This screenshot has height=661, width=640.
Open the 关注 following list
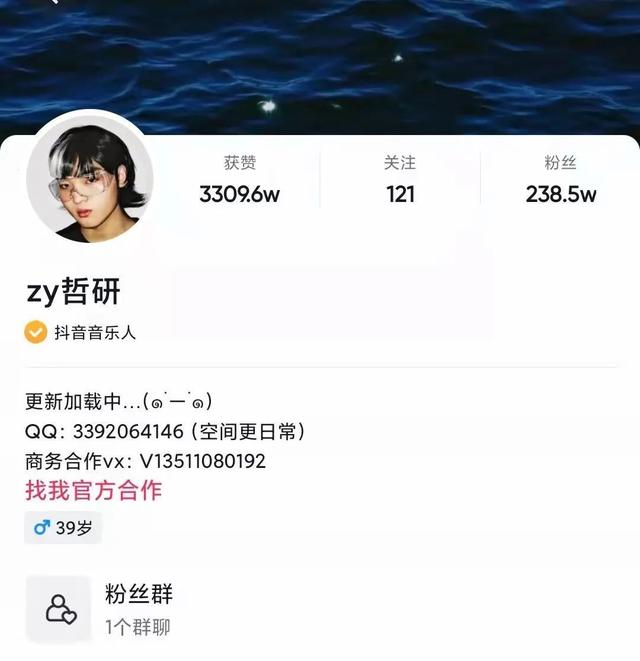click(400, 181)
